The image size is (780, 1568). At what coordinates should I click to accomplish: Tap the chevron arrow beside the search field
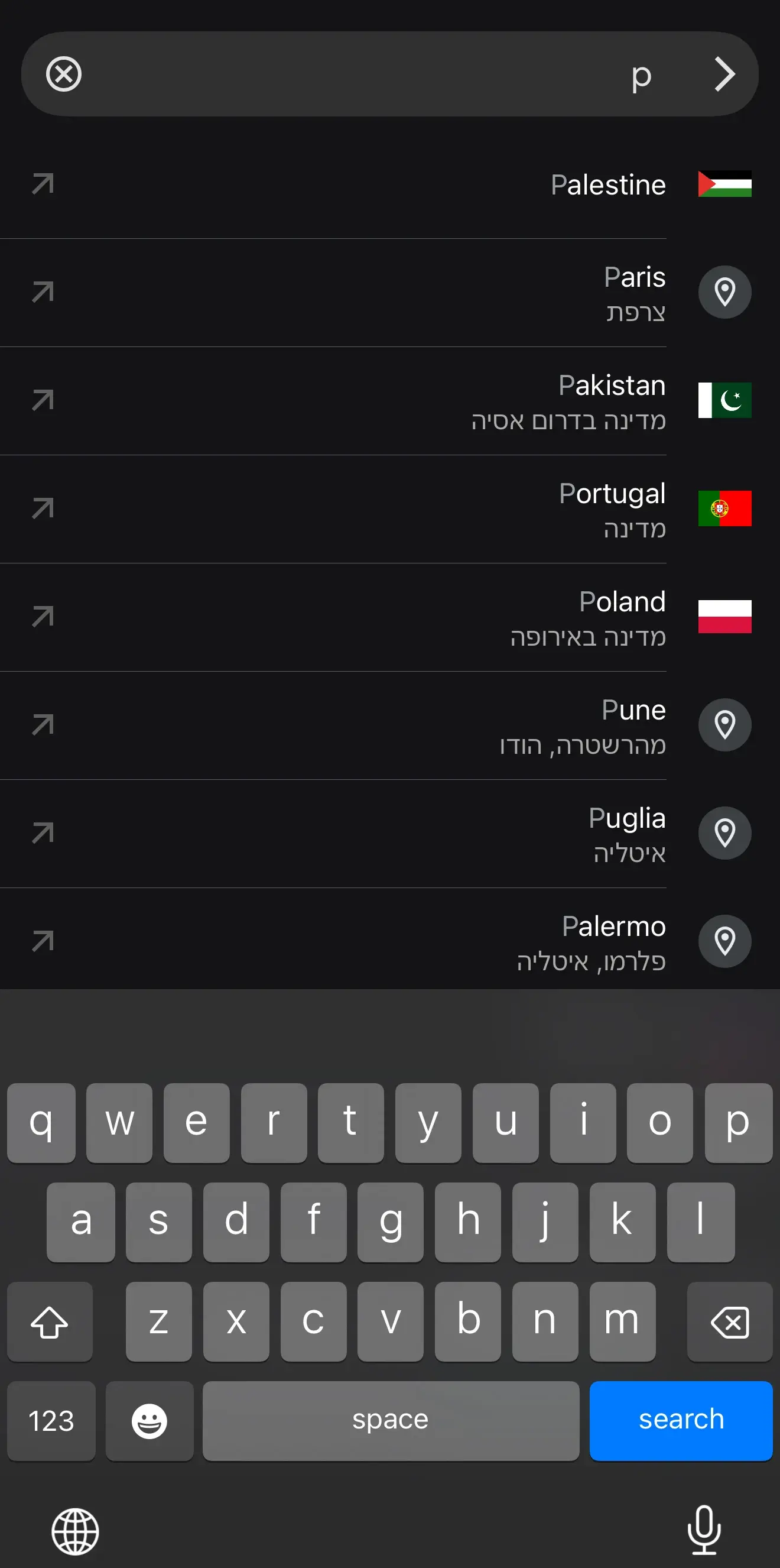tap(724, 74)
